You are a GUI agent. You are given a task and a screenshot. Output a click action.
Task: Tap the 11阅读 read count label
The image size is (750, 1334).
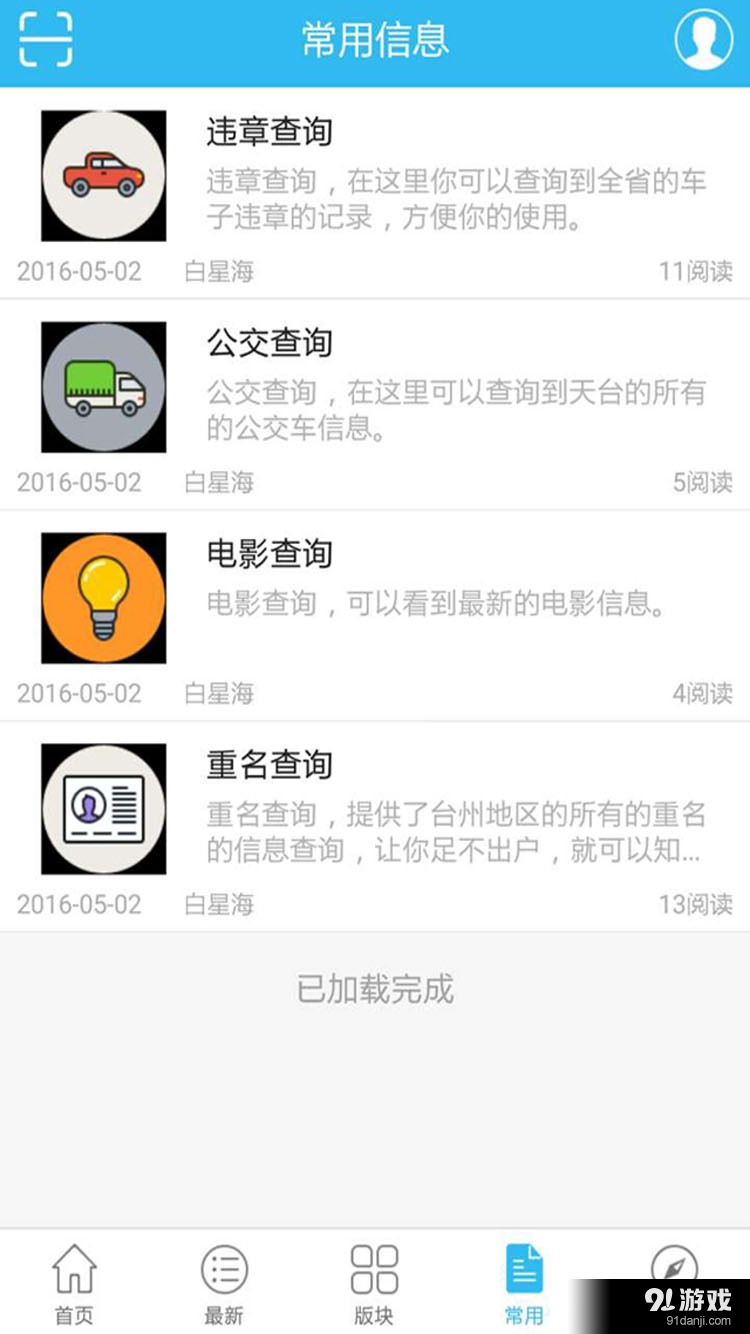pos(696,270)
